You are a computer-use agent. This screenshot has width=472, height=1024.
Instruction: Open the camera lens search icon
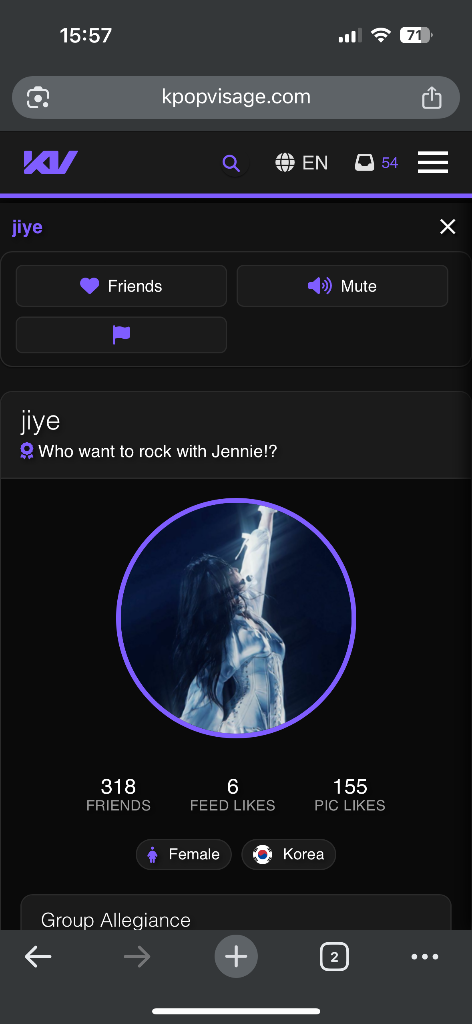38,98
